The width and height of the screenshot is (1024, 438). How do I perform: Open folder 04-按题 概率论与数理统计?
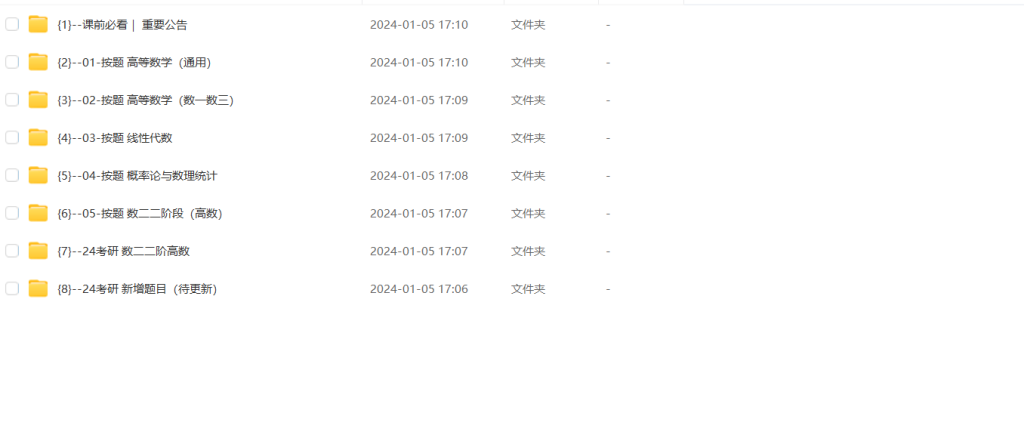[137, 175]
